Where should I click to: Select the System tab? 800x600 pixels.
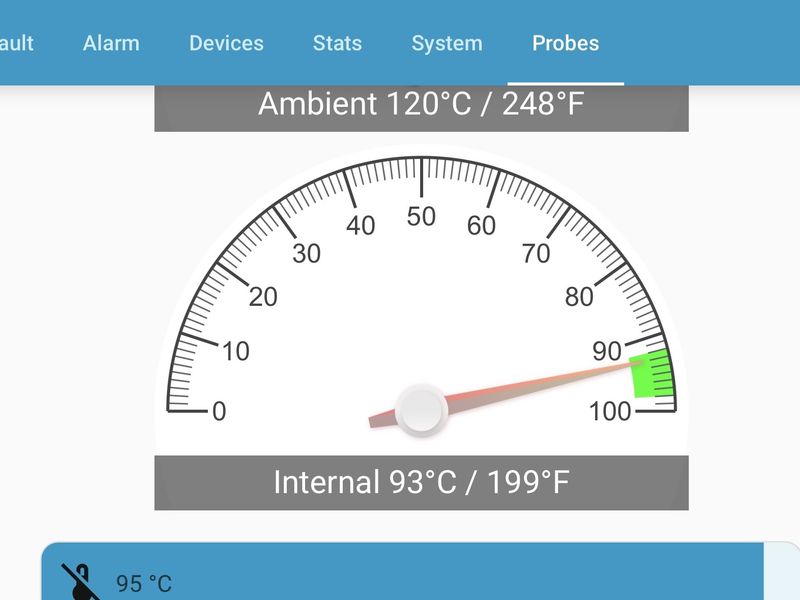(x=447, y=43)
